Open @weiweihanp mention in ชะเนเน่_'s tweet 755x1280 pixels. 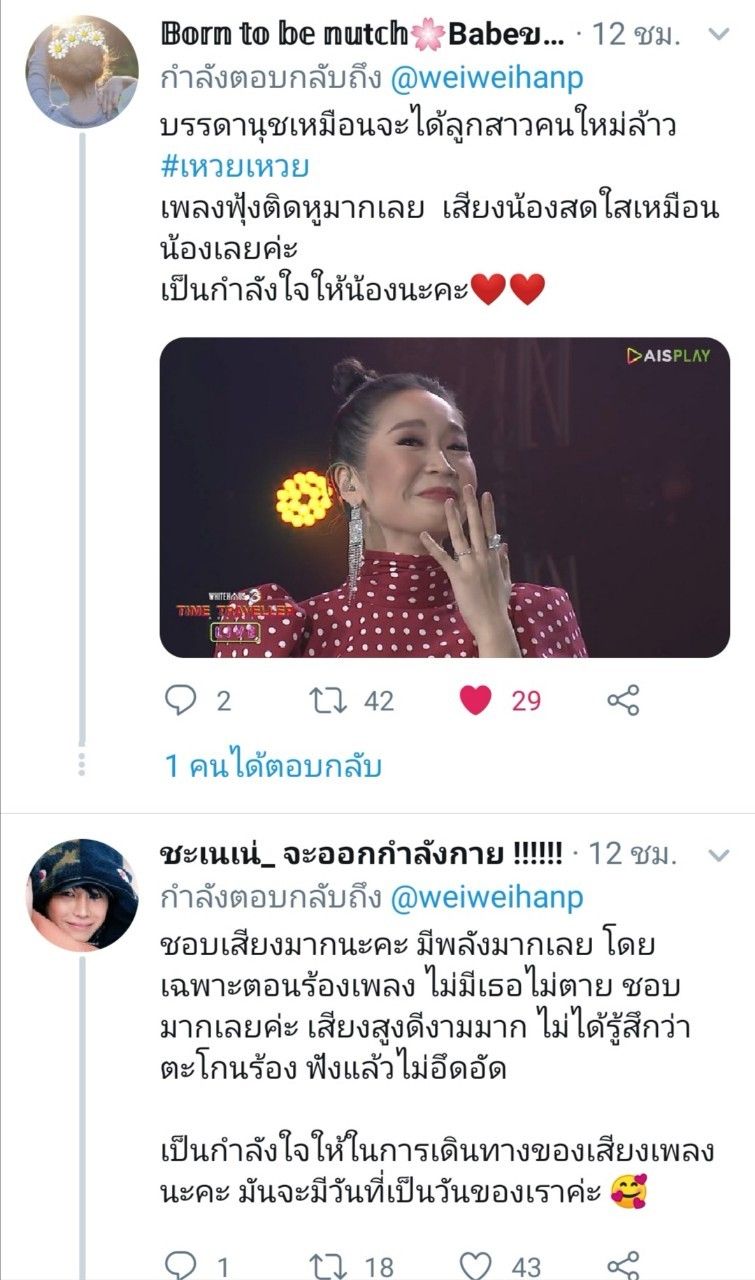(x=486, y=898)
